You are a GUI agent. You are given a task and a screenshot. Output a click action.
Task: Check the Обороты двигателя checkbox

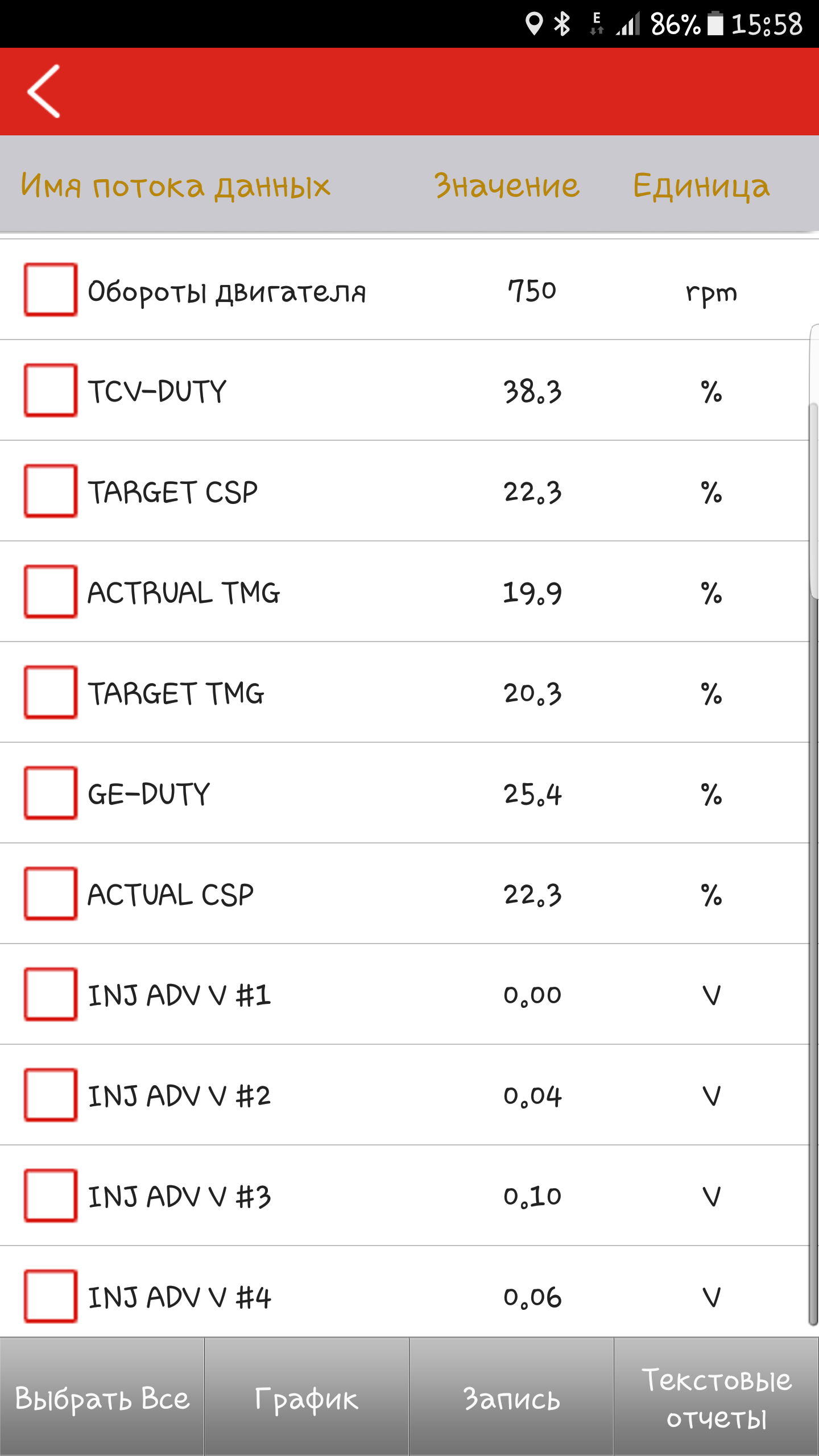[x=51, y=289]
